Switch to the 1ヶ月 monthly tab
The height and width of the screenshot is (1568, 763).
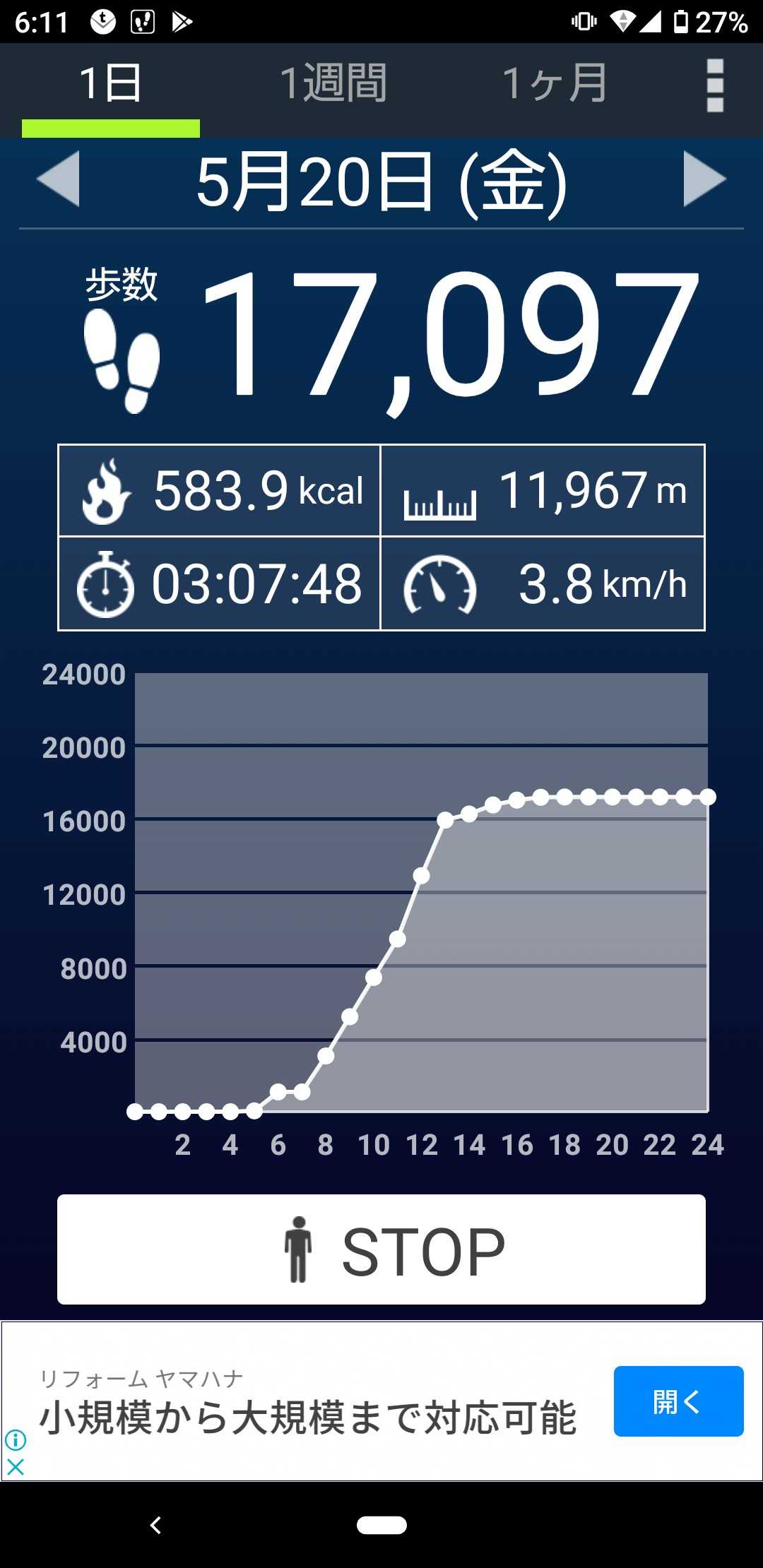[555, 83]
